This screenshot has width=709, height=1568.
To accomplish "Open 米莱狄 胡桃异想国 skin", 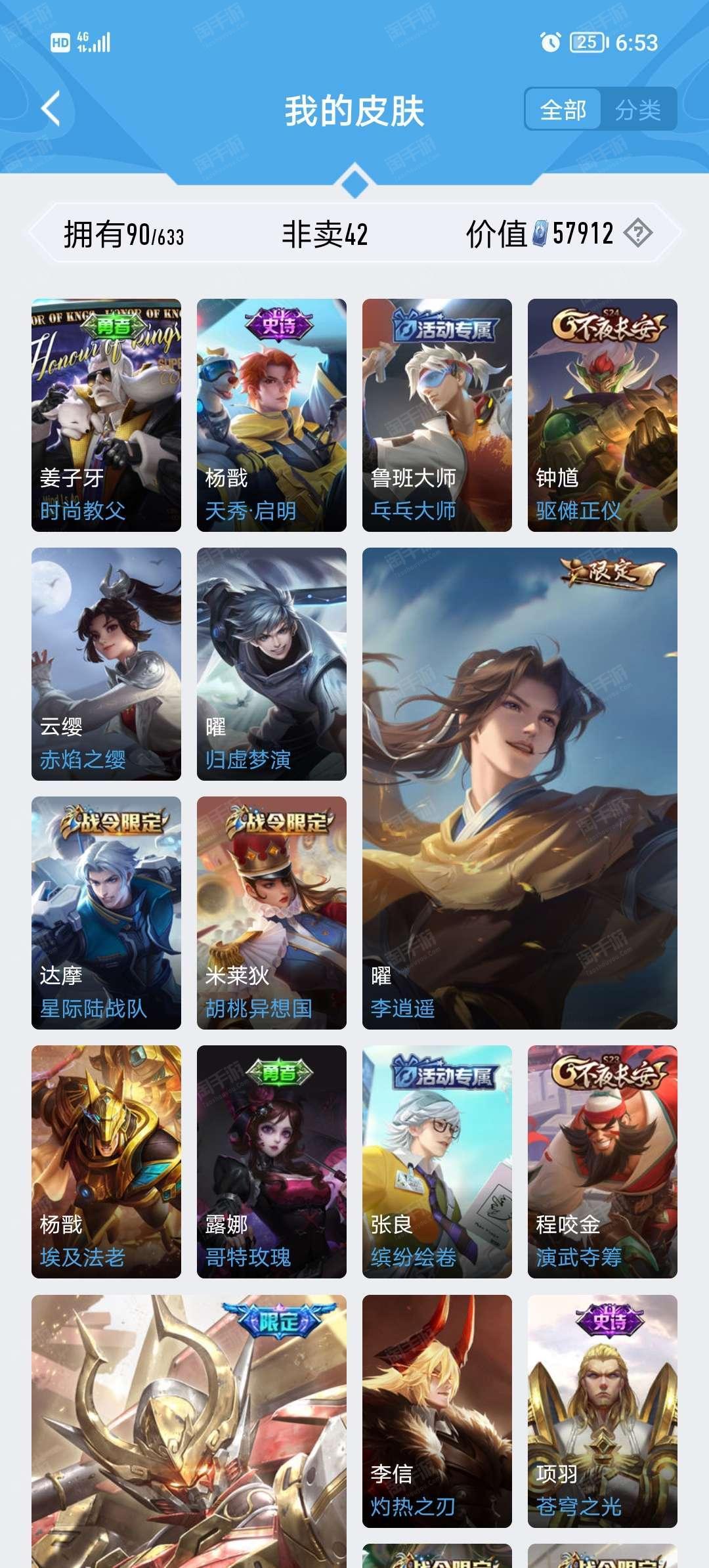I will point(272,913).
